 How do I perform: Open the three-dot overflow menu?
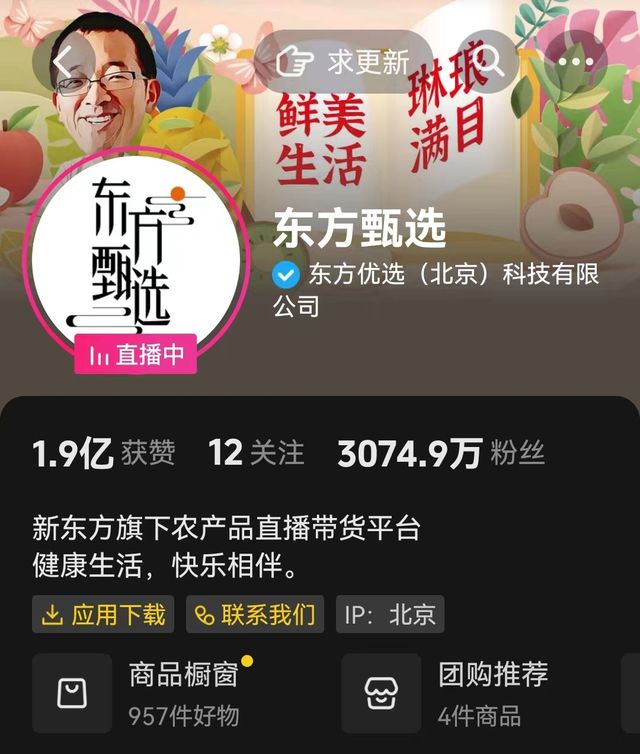(x=575, y=61)
